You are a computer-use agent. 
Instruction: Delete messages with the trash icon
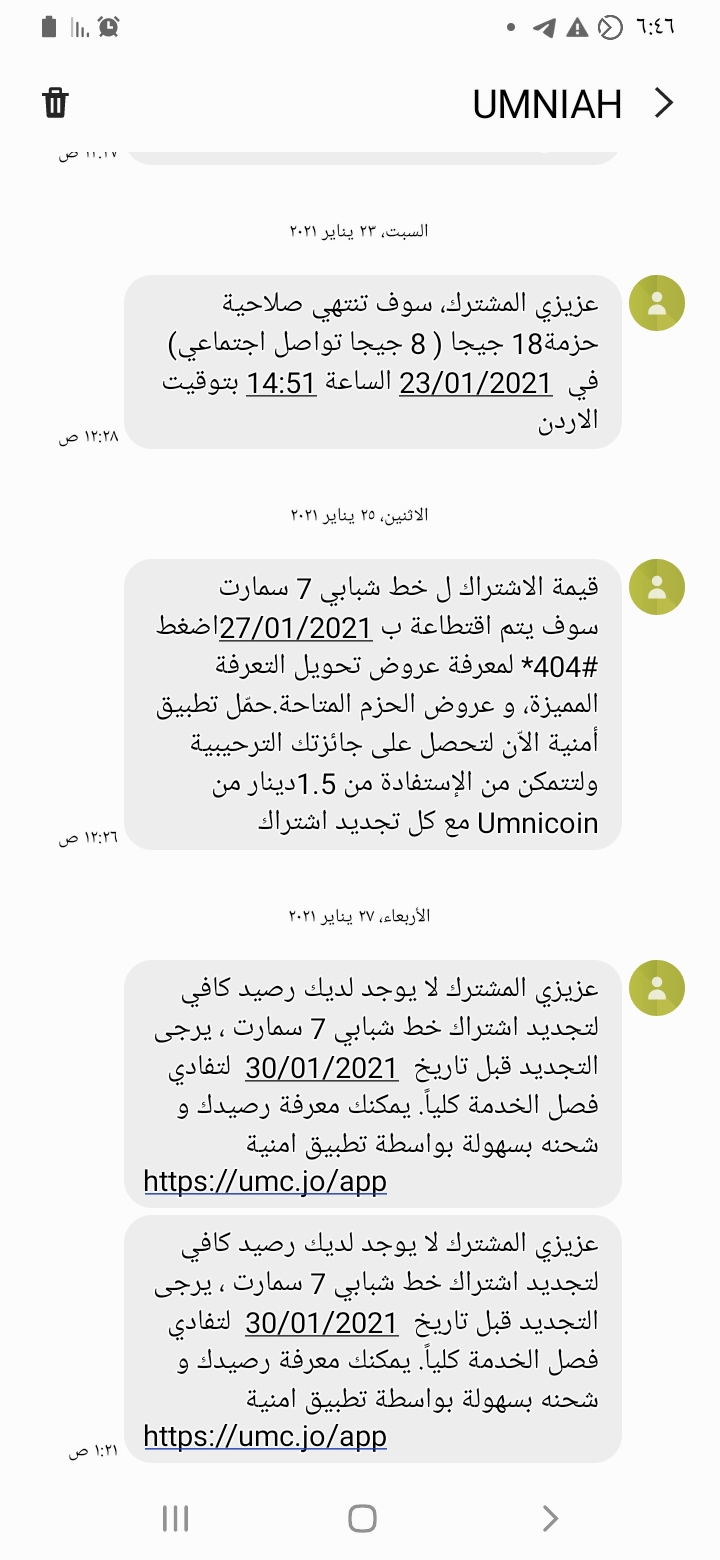tap(55, 103)
